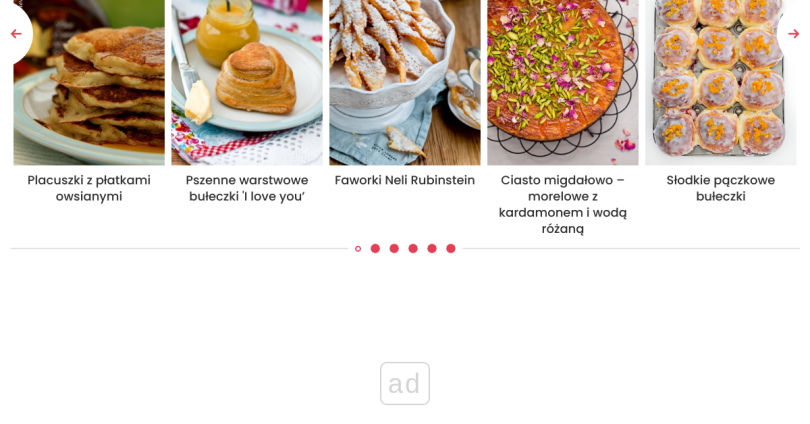The height and width of the screenshot is (424, 810).
Task: Open Placuszki z płatkami owsianymi recipe
Action: point(89,187)
